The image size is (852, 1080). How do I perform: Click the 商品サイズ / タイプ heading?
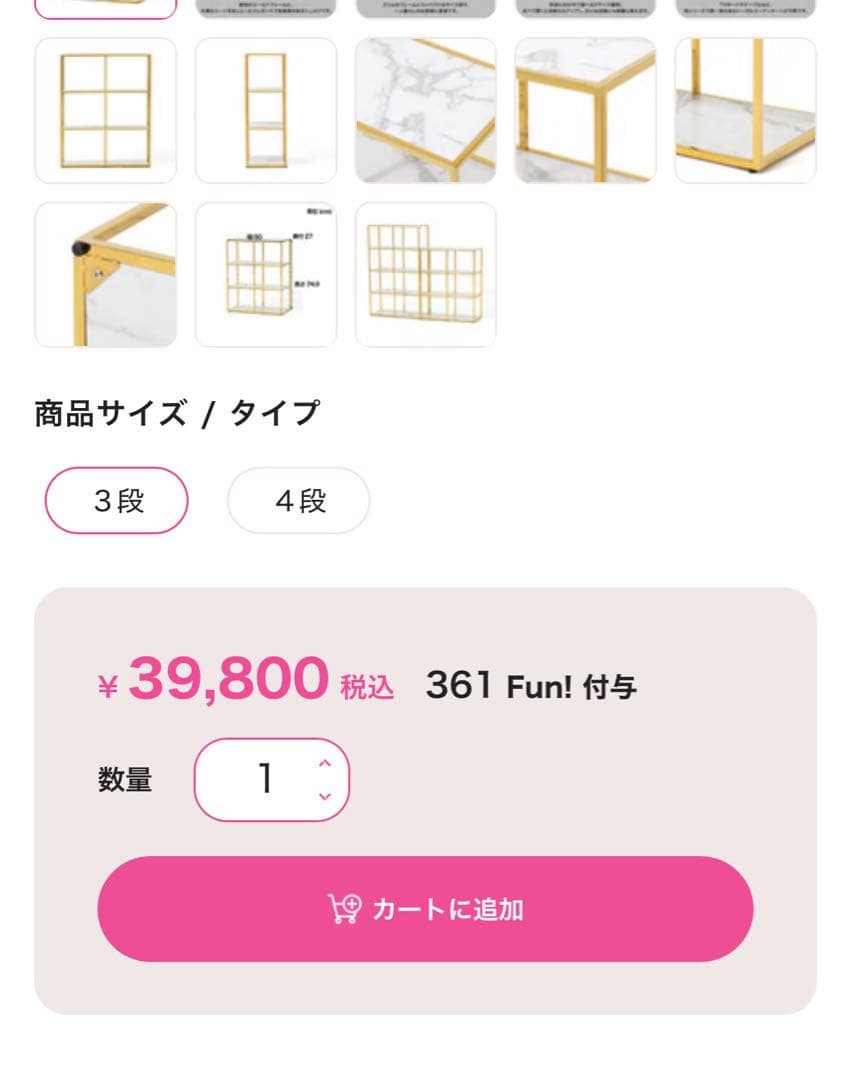tap(172, 411)
